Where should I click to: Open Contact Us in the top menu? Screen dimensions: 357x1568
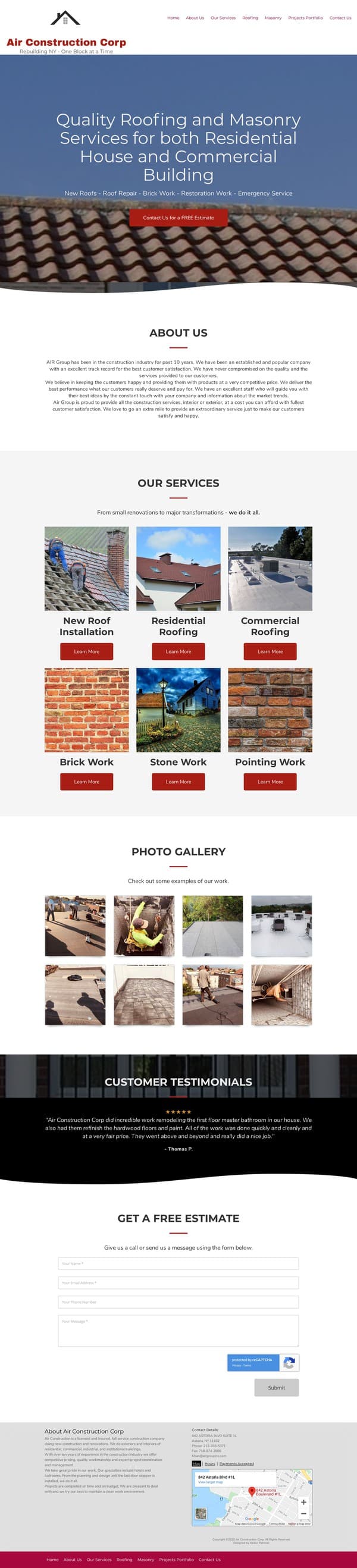point(340,18)
